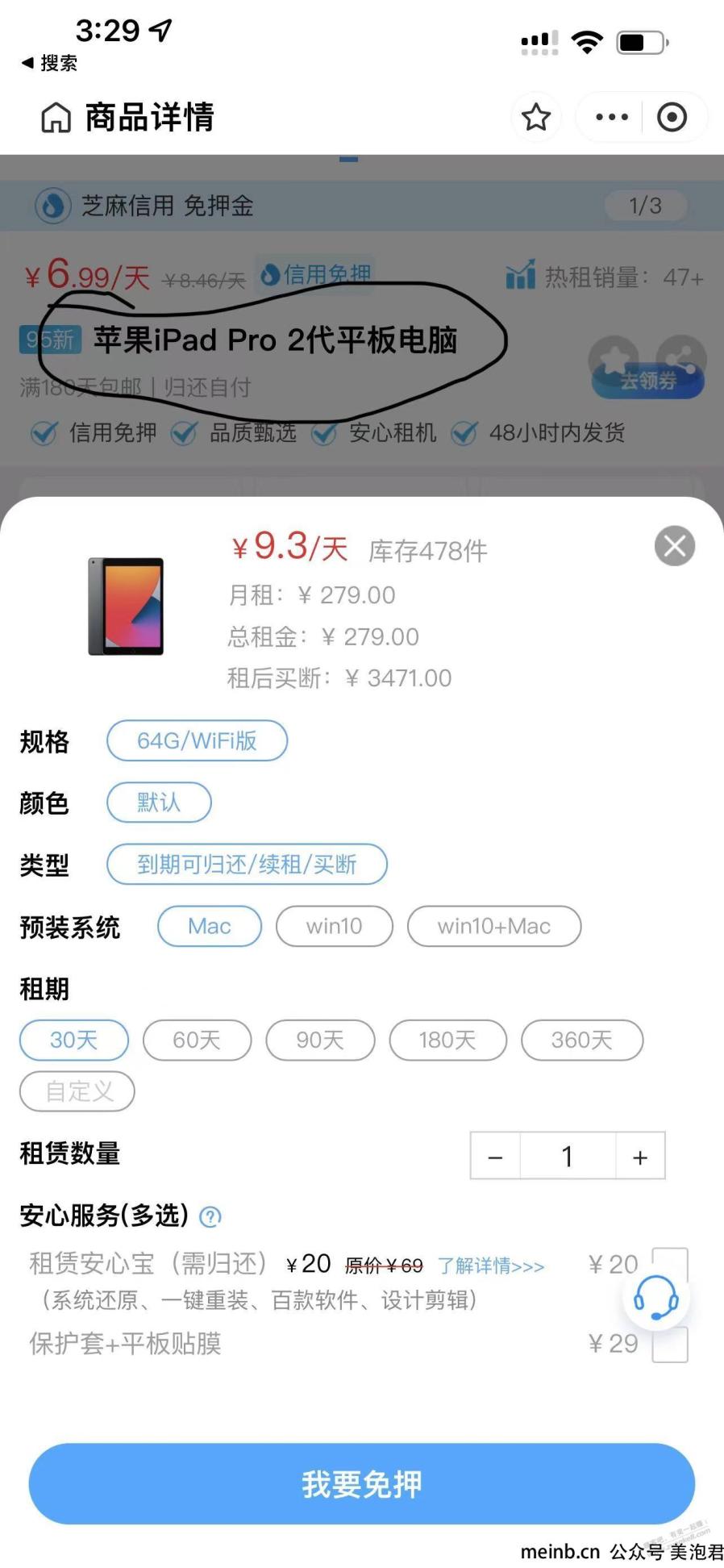Set rental period to 180天
The width and height of the screenshot is (724, 1568).
[x=447, y=1040]
